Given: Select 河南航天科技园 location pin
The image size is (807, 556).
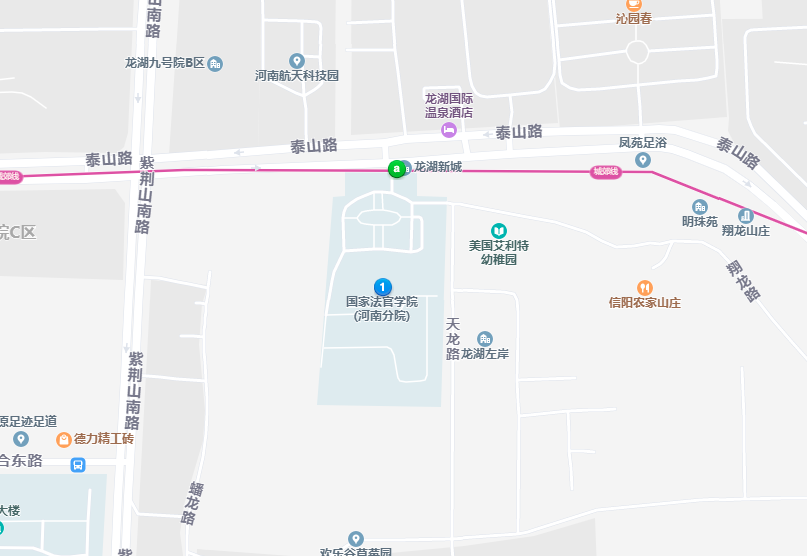Looking at the screenshot, I should [x=296, y=61].
